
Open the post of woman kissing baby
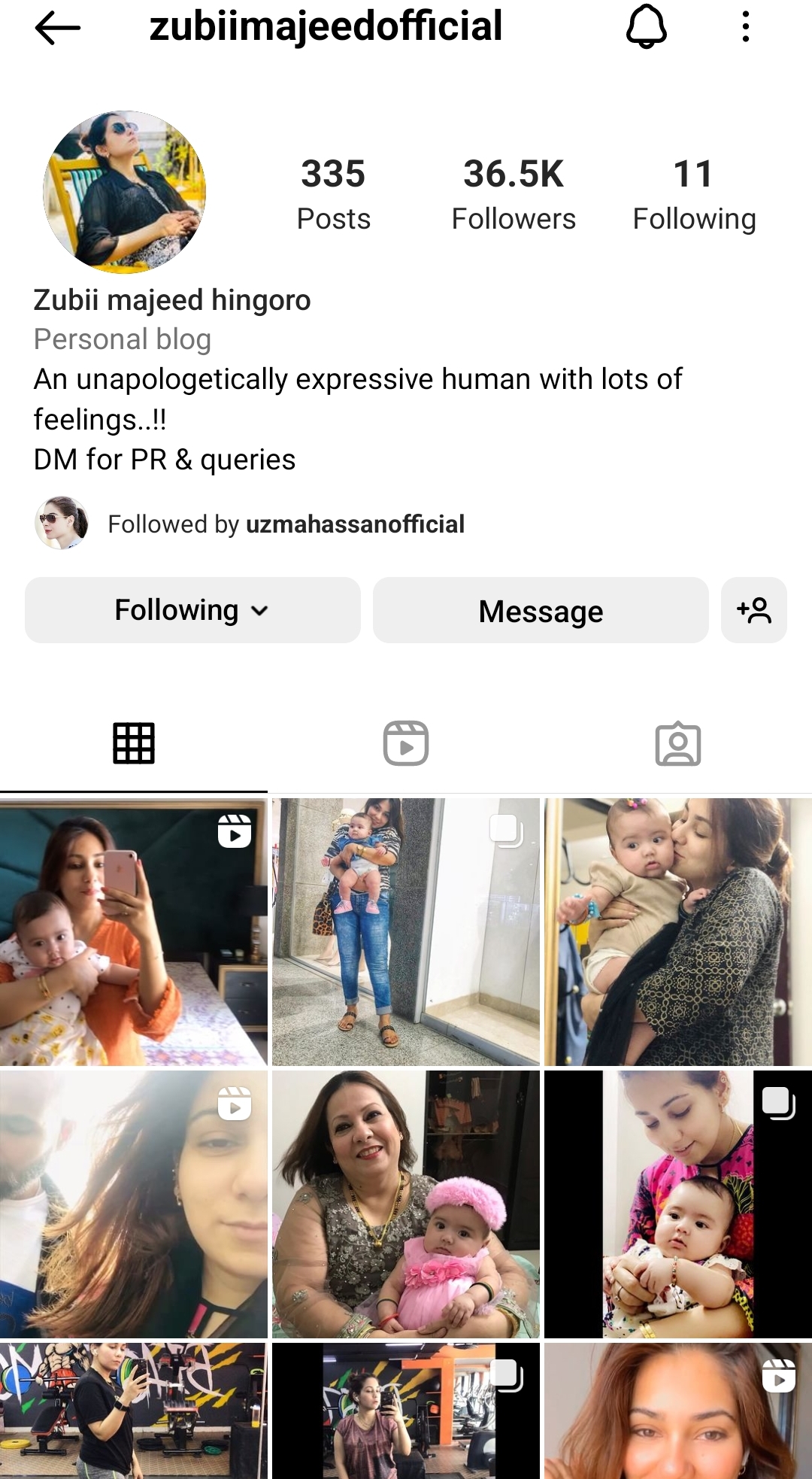coord(677,932)
